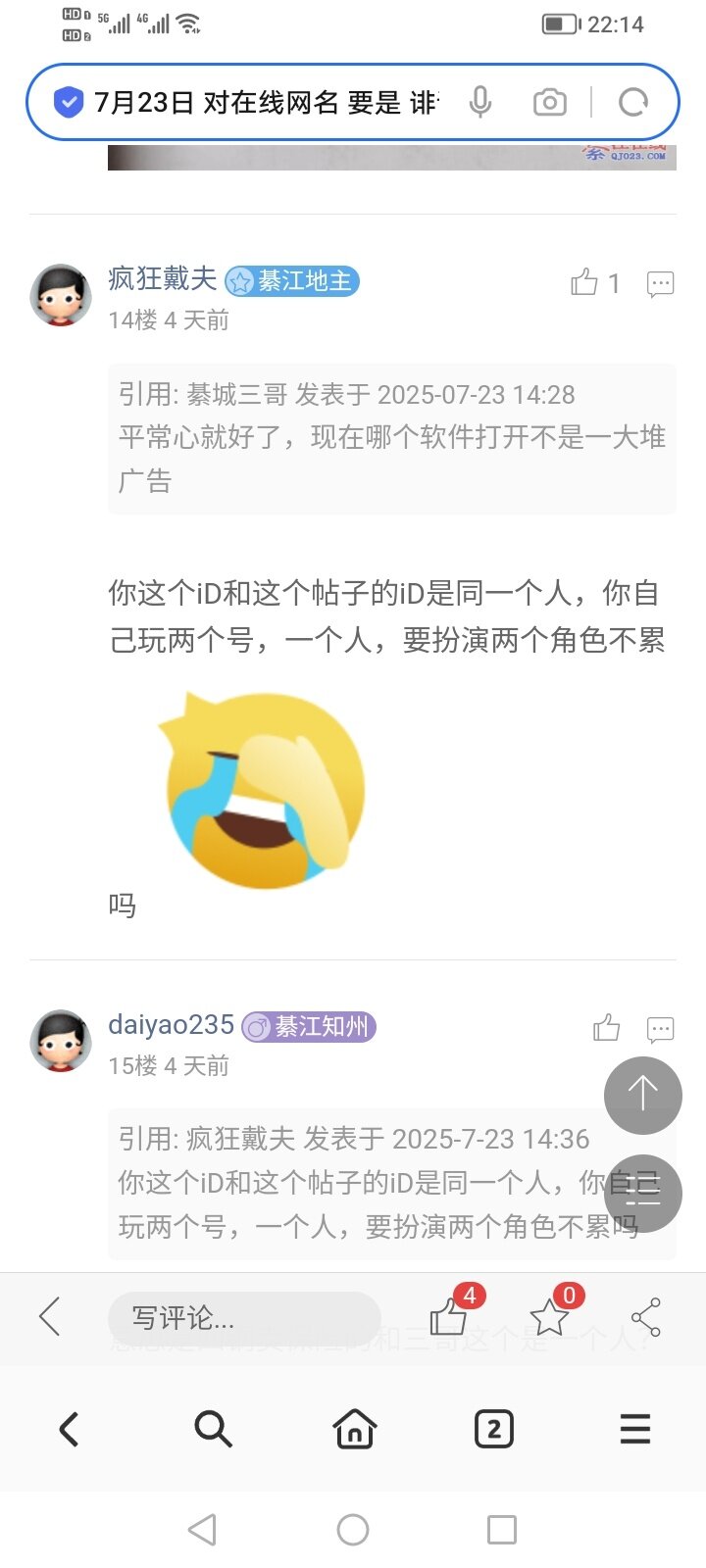Open camera search in the address bar
Viewport: 706px width, 1568px height.
coord(549,102)
